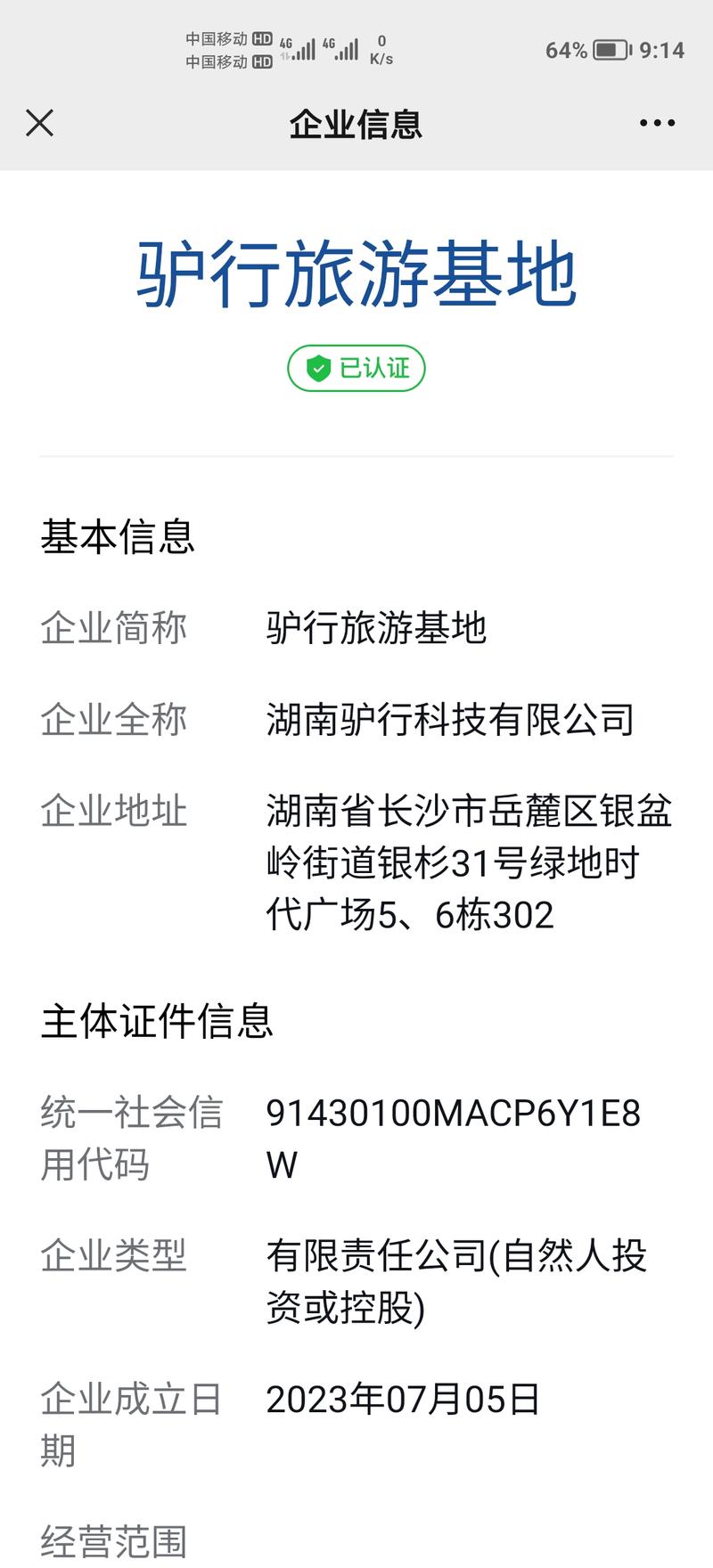
Task: Tap the 已认证 certification button
Action: coord(356,367)
